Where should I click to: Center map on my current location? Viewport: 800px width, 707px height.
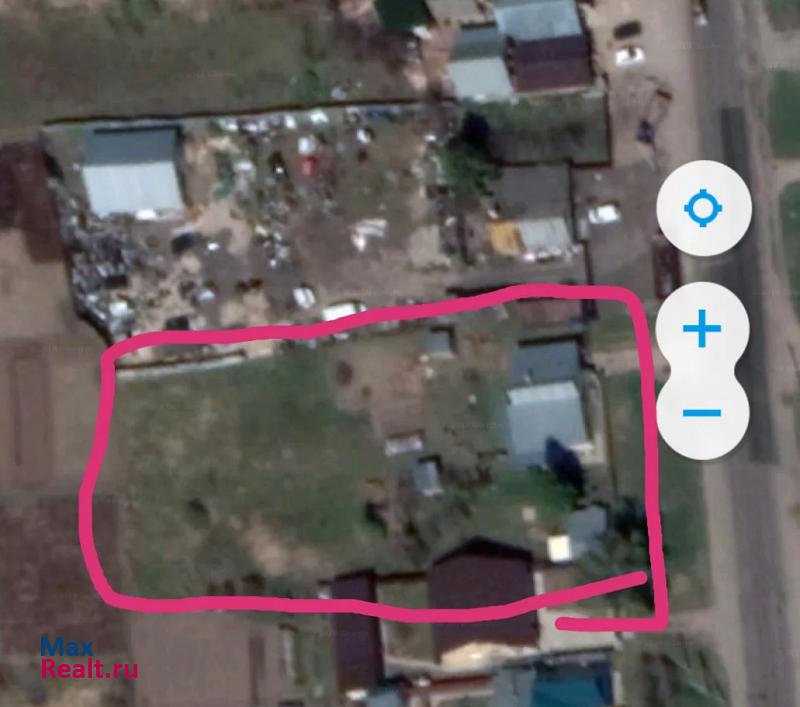[x=702, y=209]
